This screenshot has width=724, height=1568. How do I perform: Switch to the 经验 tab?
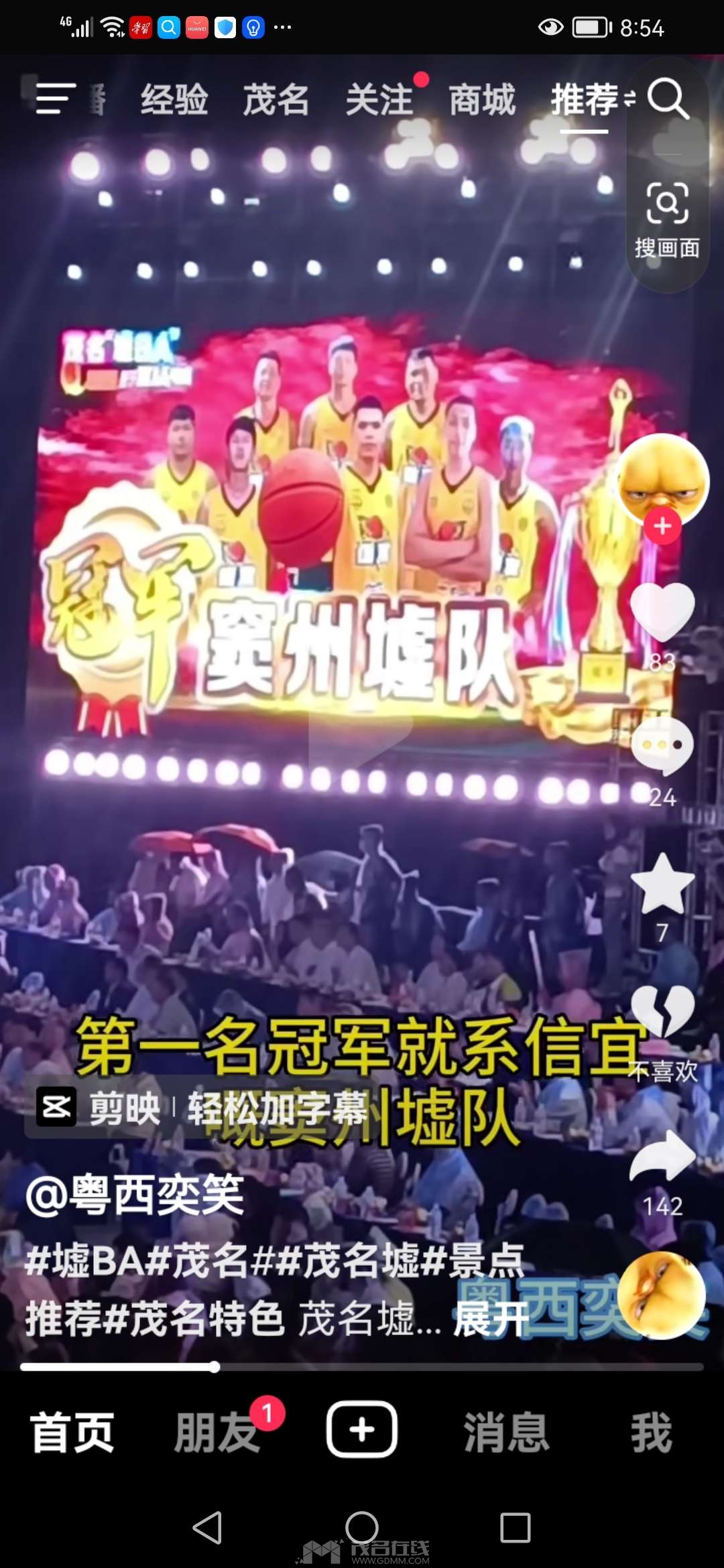174,101
